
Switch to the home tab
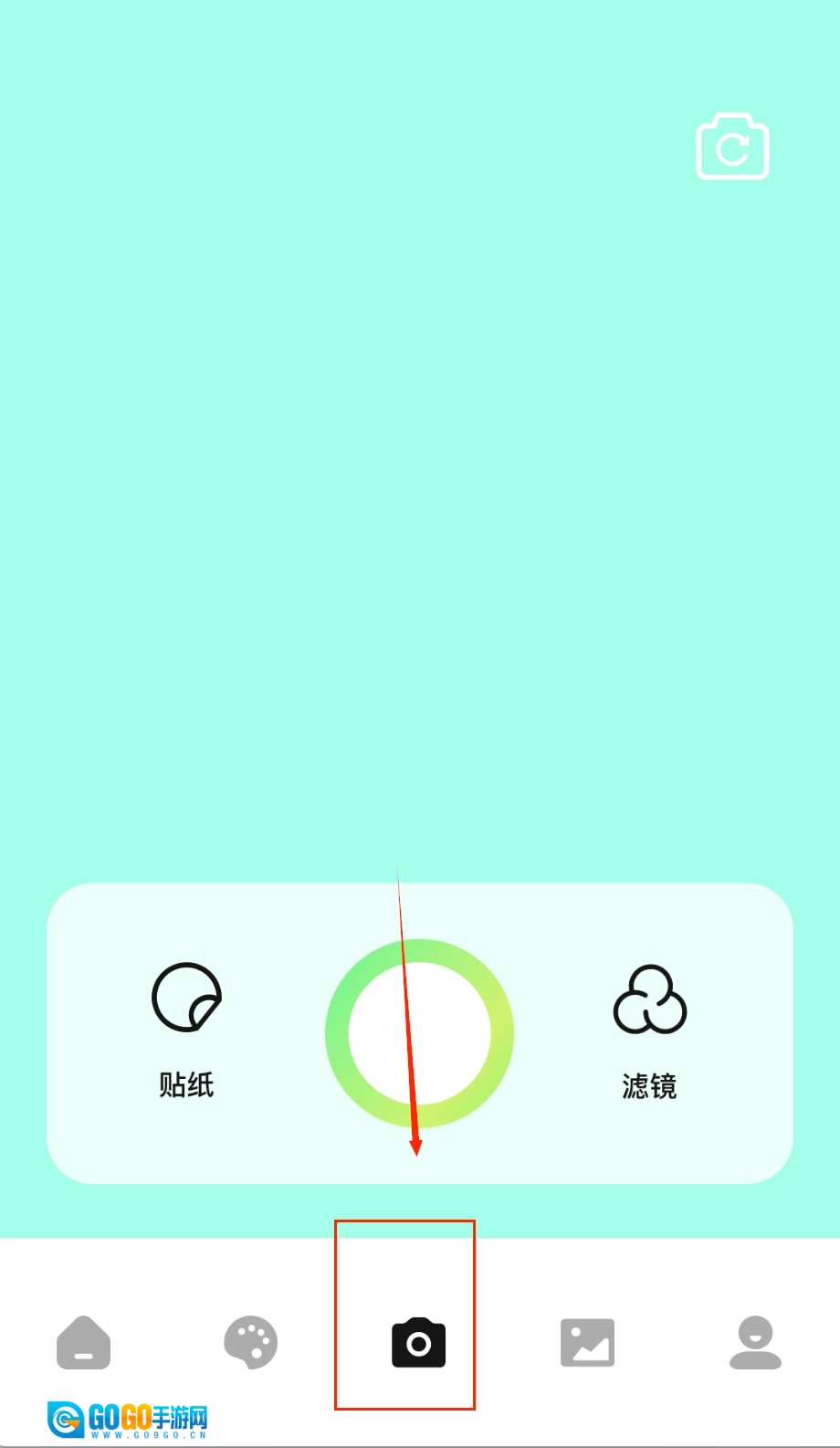click(83, 1342)
